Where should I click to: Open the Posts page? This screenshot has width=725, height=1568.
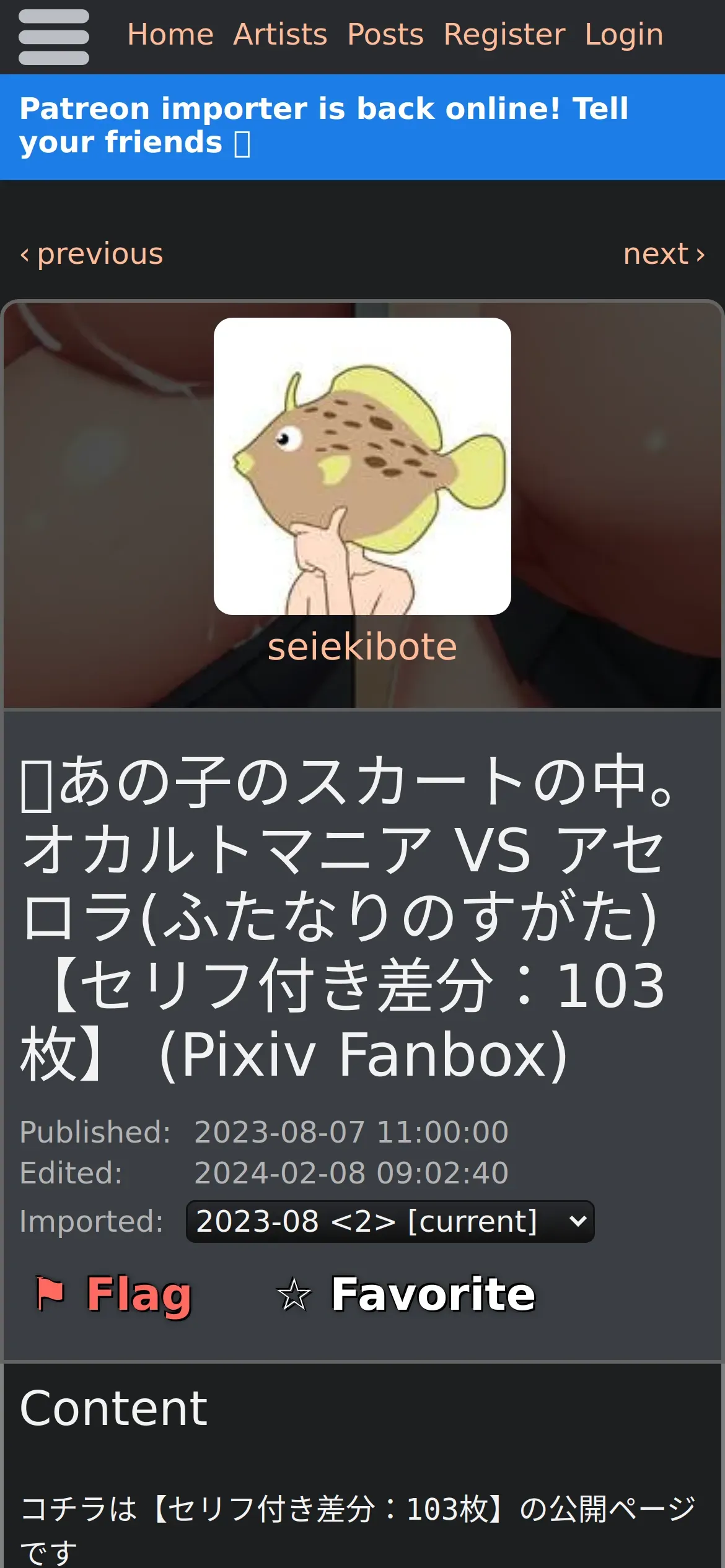[x=385, y=35]
